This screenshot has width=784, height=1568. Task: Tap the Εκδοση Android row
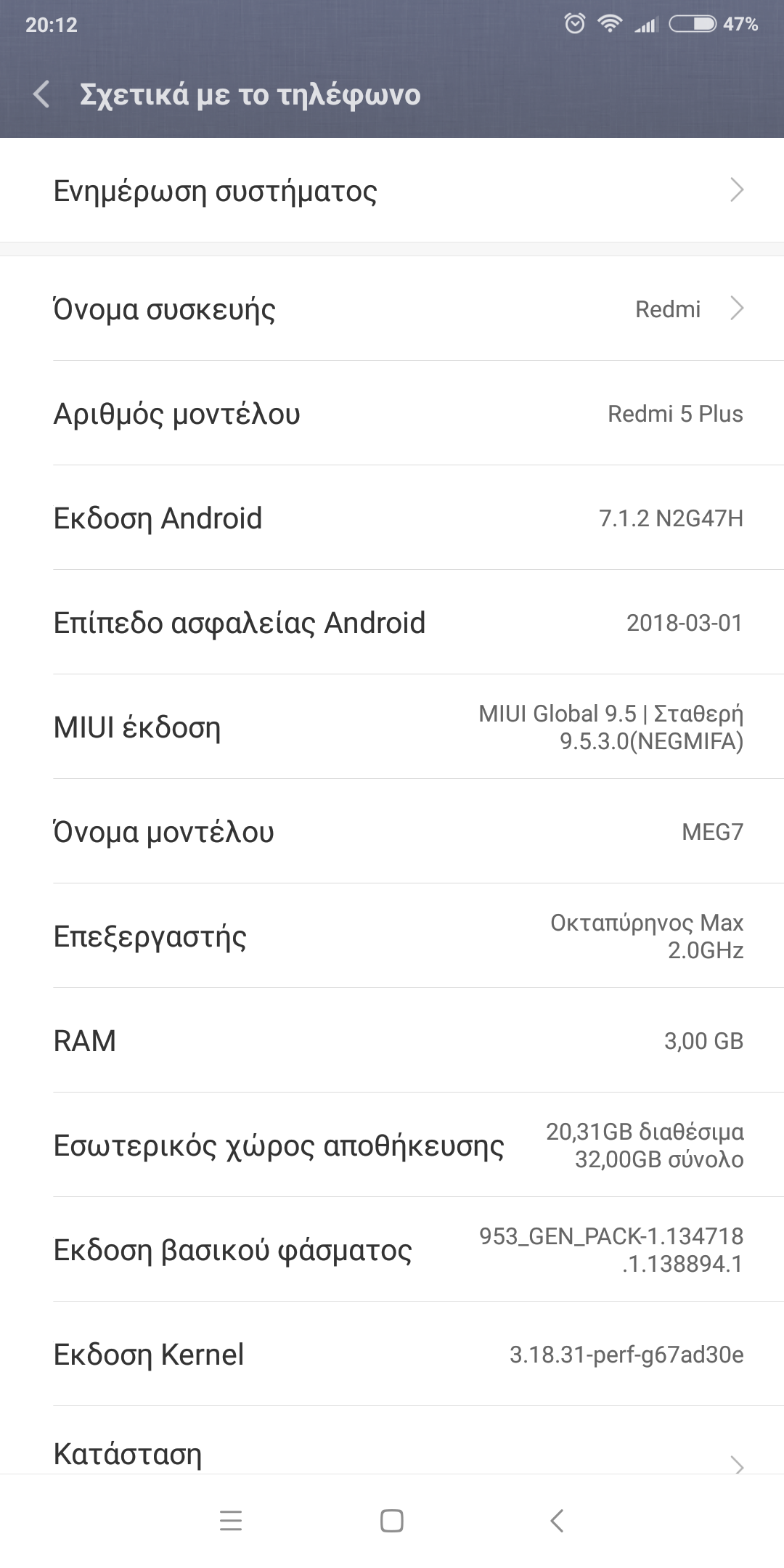pyautogui.click(x=392, y=518)
